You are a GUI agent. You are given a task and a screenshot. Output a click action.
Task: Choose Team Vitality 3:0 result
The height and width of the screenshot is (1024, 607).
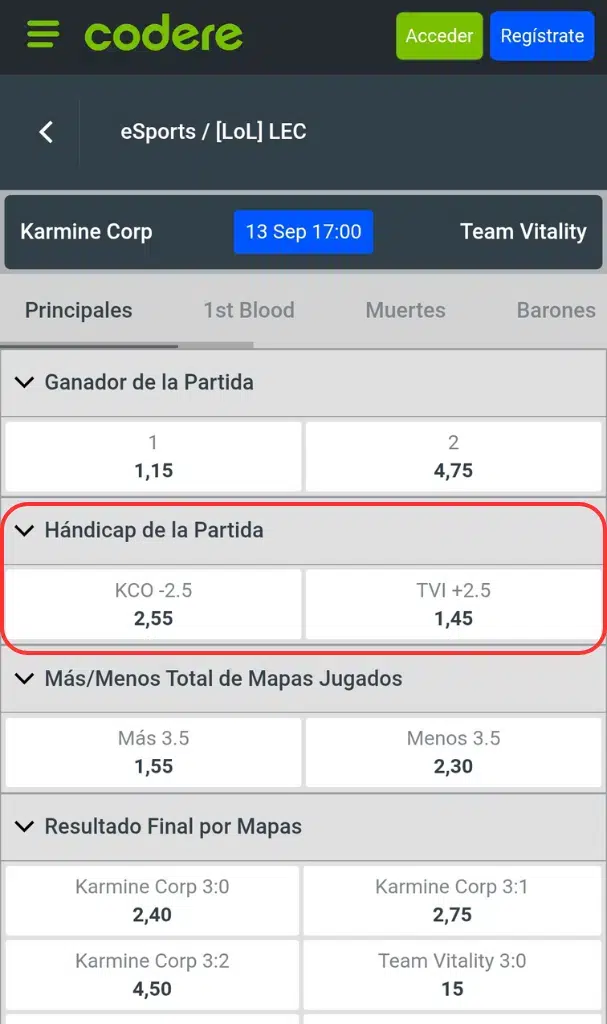[452, 974]
